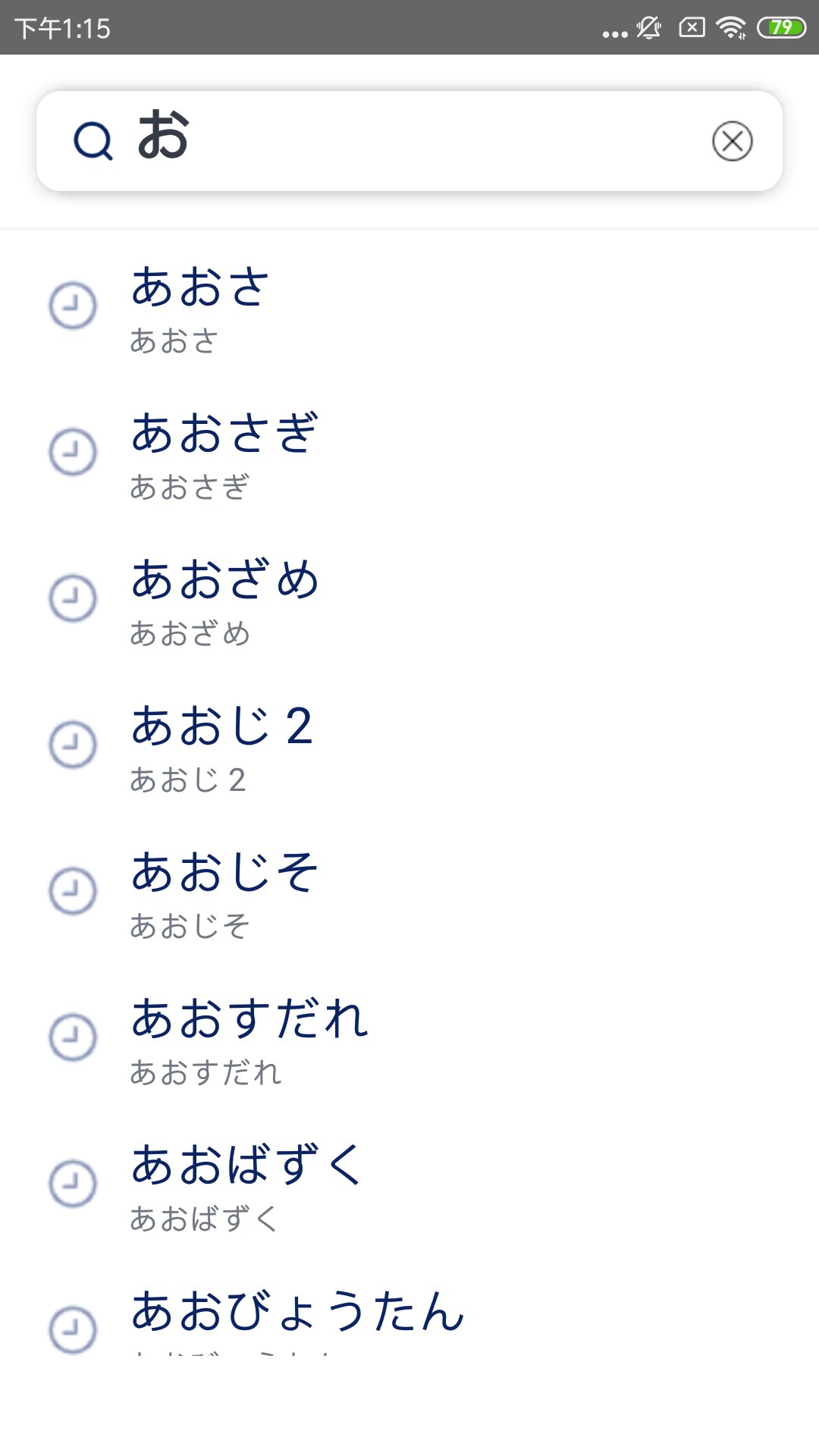This screenshot has width=819, height=1456.
Task: Tap the search field containing お
Action: (x=409, y=140)
